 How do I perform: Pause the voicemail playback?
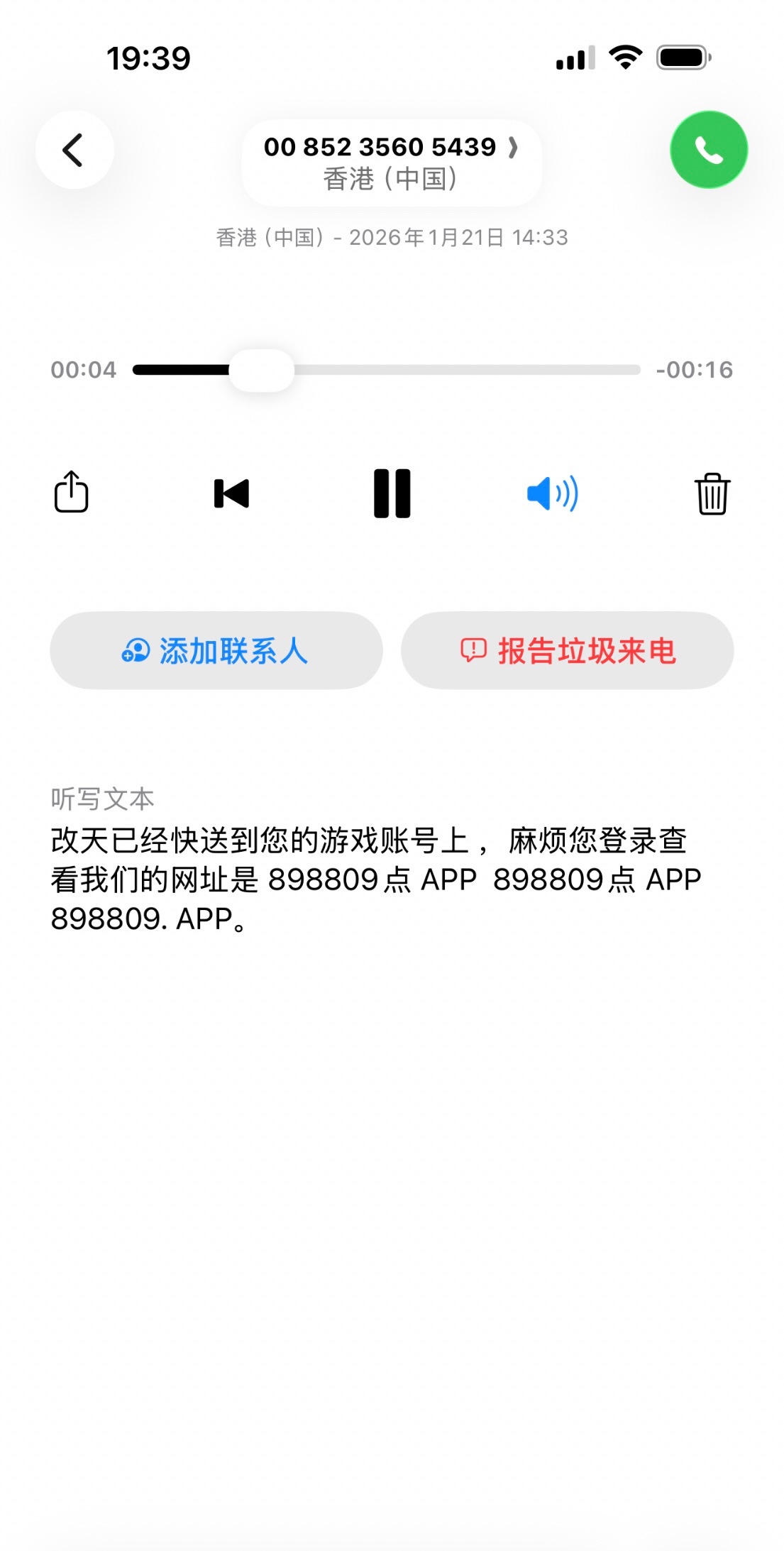392,493
